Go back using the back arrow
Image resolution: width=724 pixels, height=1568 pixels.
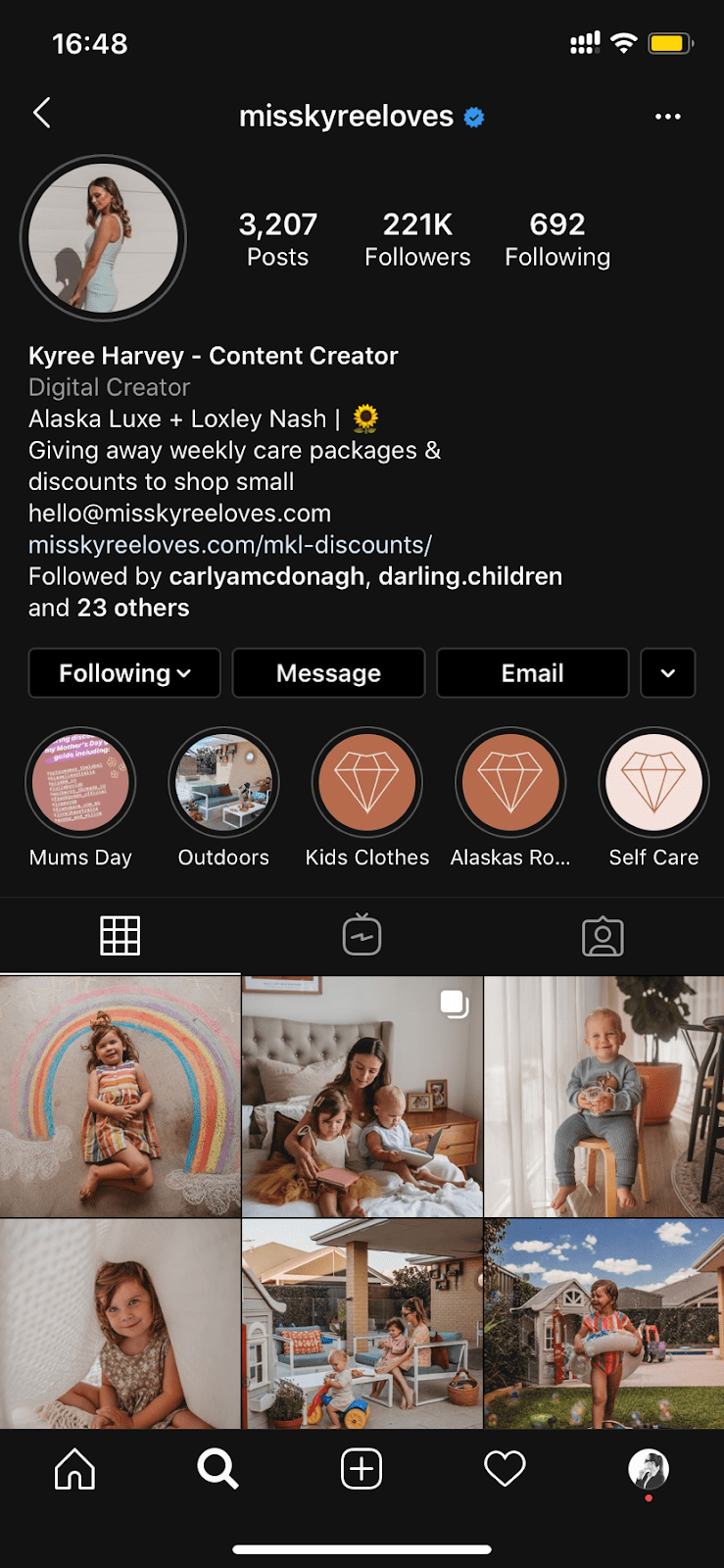41,114
